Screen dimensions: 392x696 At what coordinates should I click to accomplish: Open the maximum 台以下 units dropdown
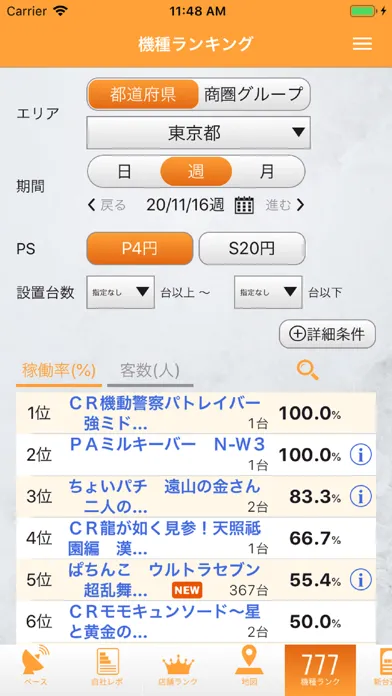[268, 292]
